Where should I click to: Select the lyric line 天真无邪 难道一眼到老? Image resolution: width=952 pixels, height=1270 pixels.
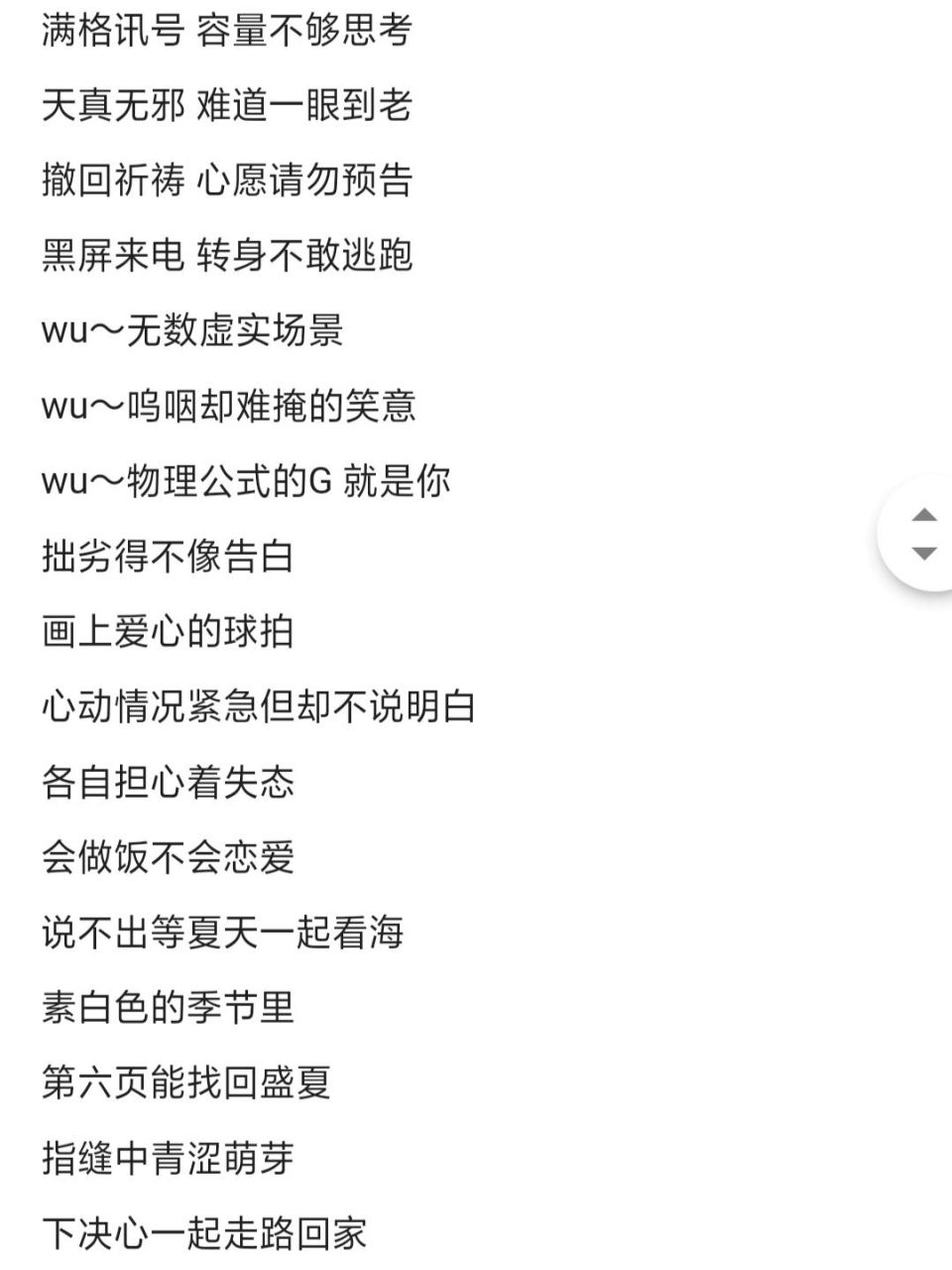coord(230,105)
